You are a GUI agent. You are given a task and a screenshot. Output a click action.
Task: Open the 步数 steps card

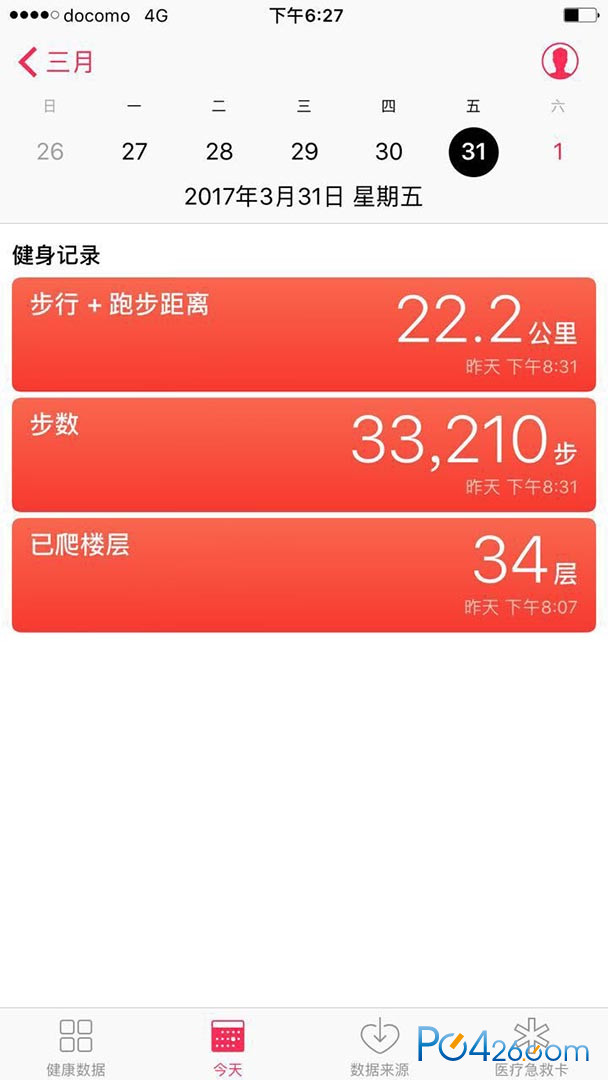click(304, 455)
